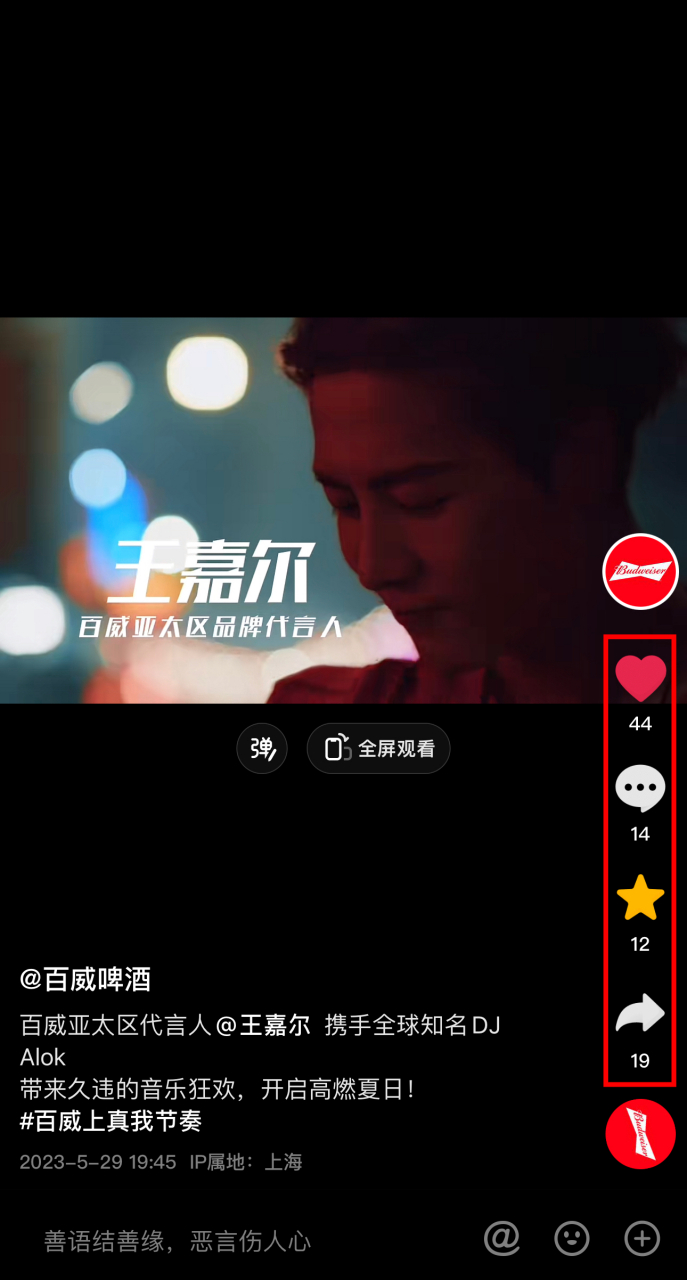
Task: Share this video via arrow icon
Action: click(640, 1014)
